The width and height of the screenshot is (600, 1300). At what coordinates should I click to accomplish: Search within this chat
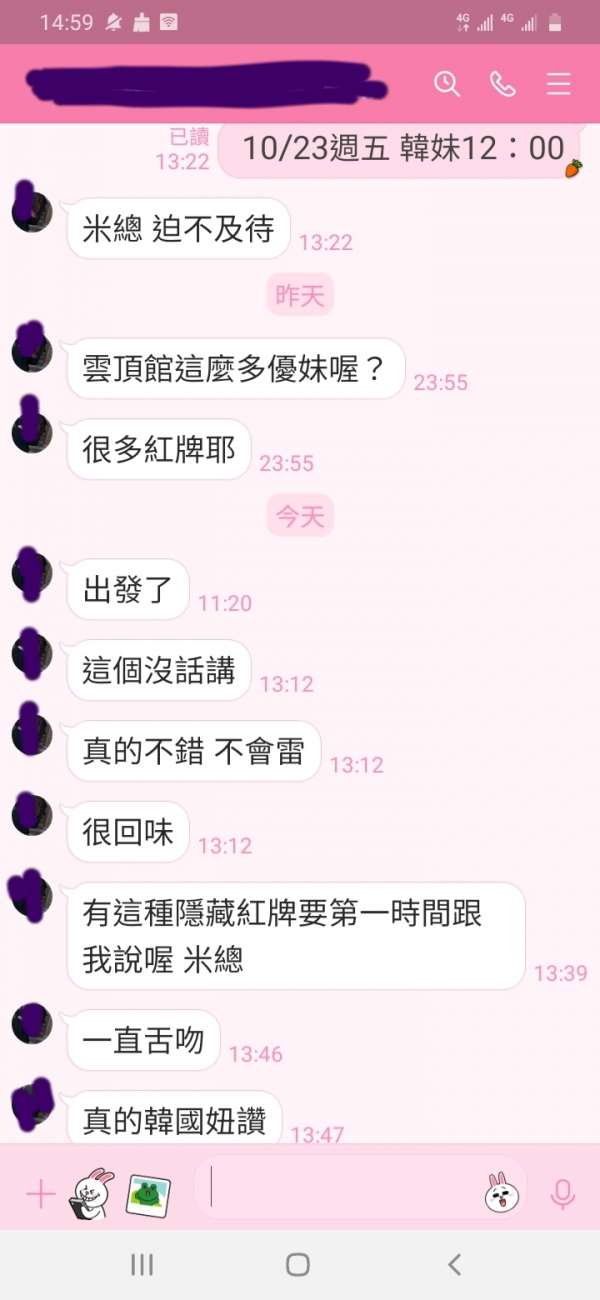[x=447, y=84]
